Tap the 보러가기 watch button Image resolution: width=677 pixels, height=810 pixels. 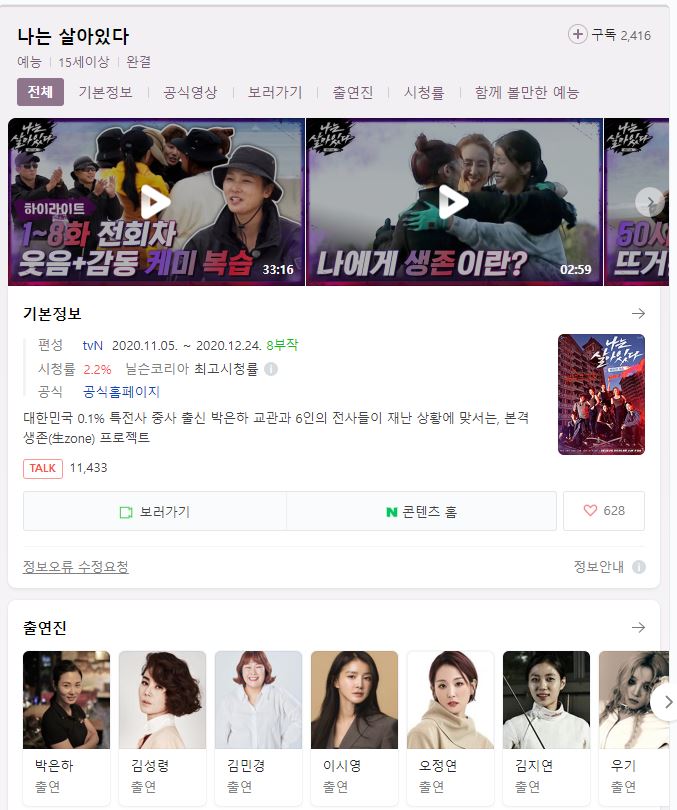coord(155,511)
